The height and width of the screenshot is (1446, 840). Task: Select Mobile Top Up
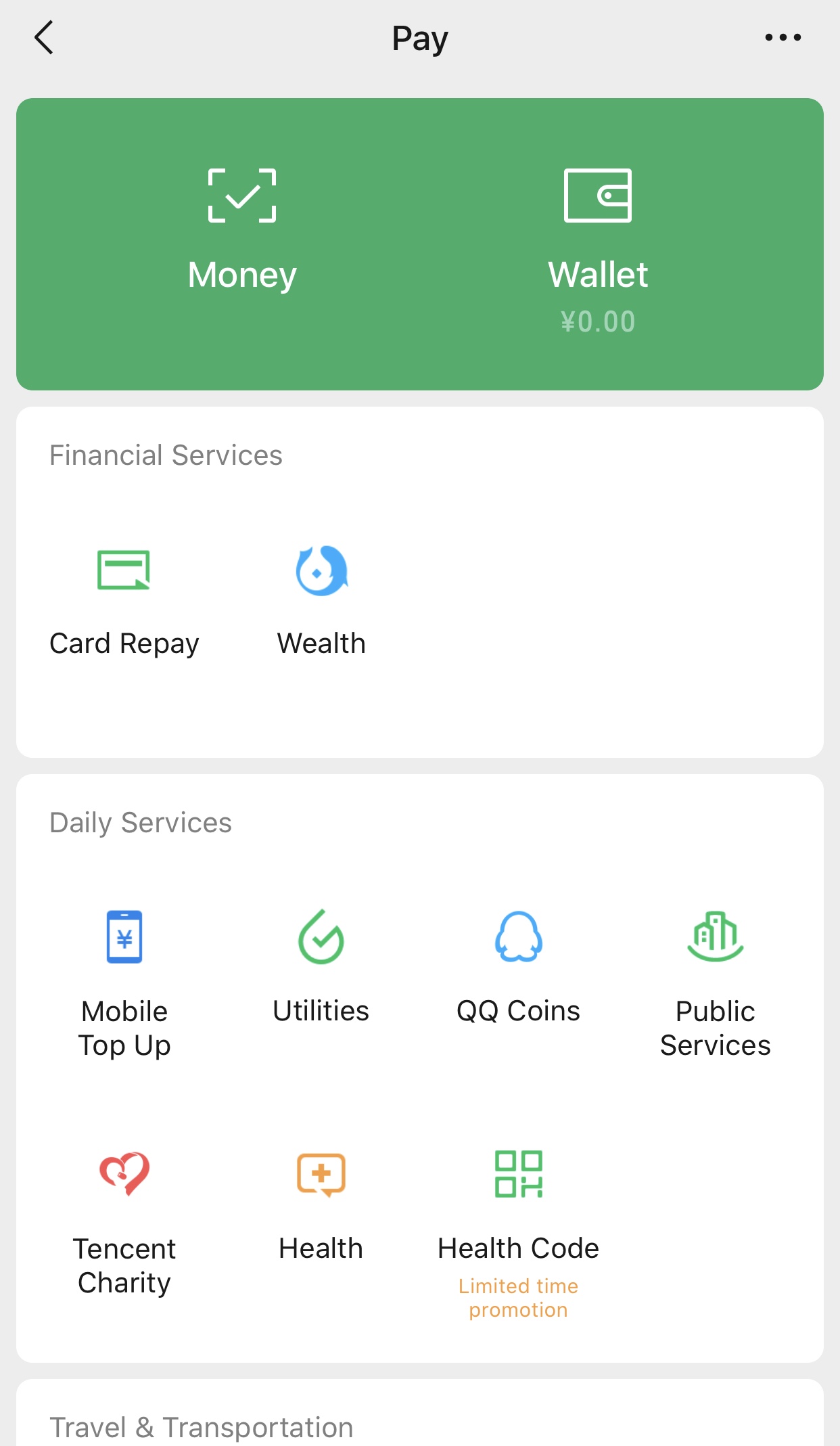[124, 981]
